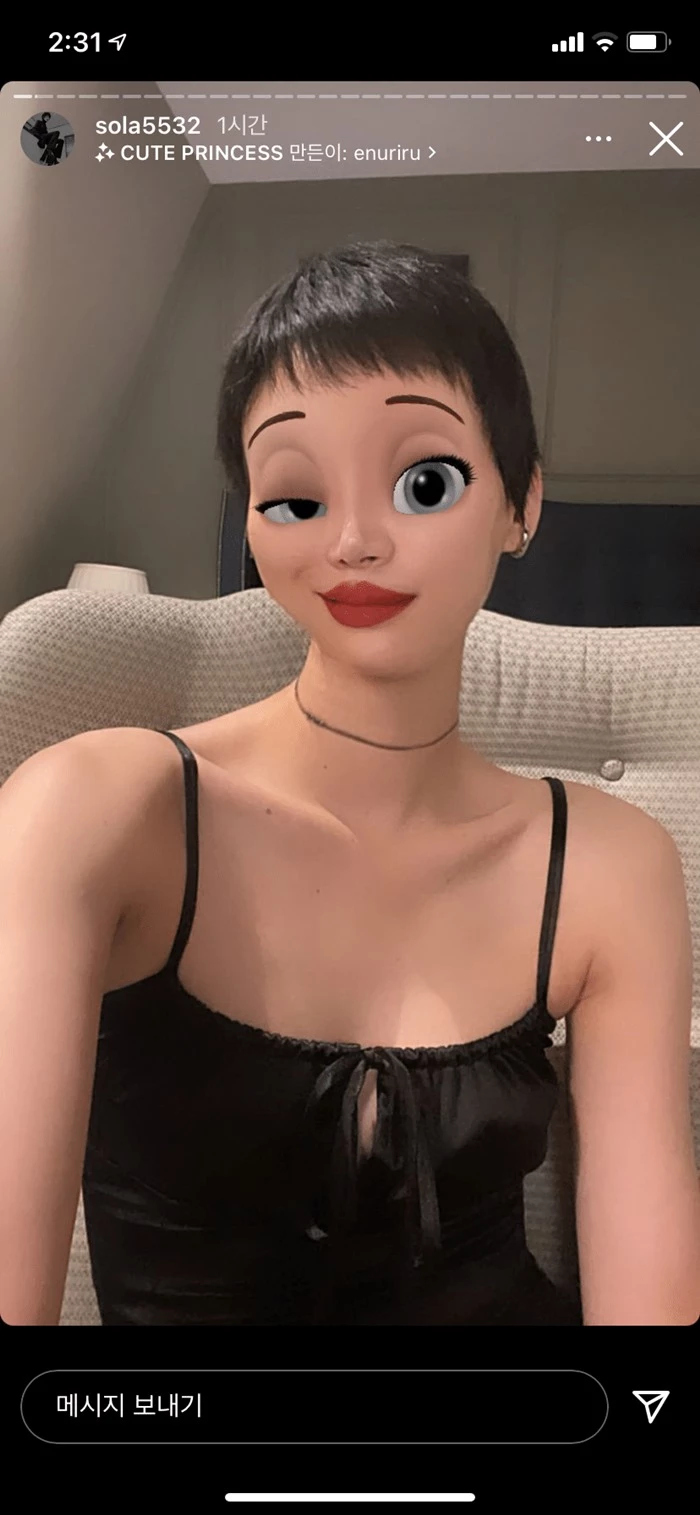Open sola5532's profile picture
Viewport: 700px width, 1515px height.
tap(47, 139)
